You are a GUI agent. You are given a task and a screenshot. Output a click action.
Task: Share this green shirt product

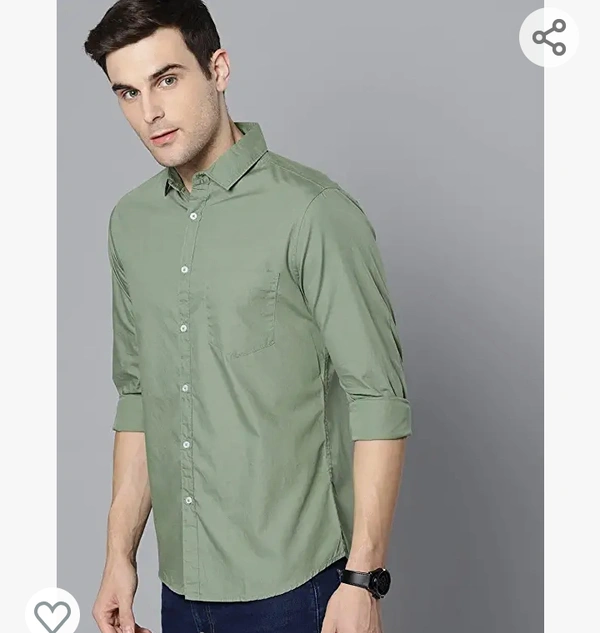(x=549, y=38)
